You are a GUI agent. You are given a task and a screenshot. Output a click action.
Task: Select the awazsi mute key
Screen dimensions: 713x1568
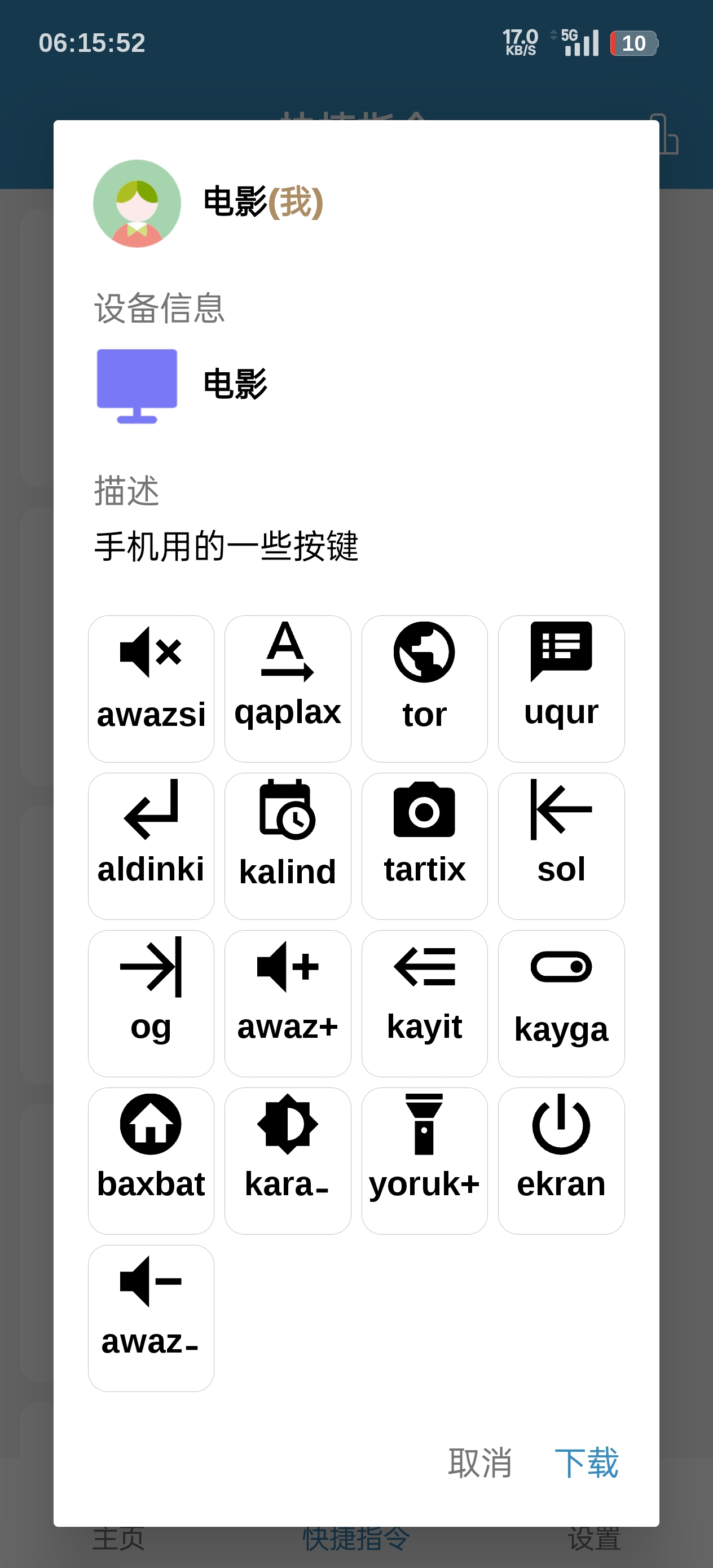[151, 689]
